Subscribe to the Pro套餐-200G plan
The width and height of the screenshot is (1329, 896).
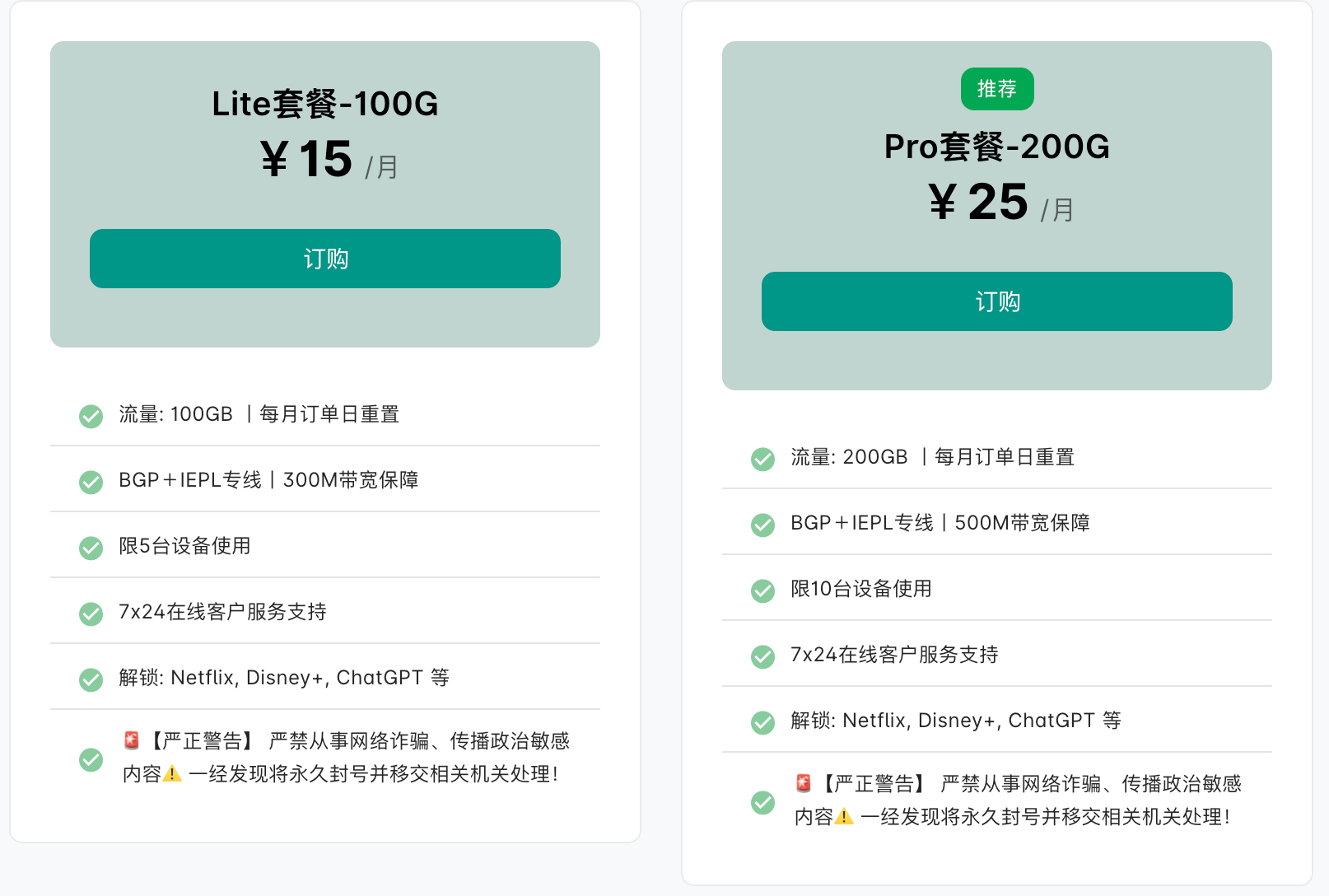tap(996, 301)
